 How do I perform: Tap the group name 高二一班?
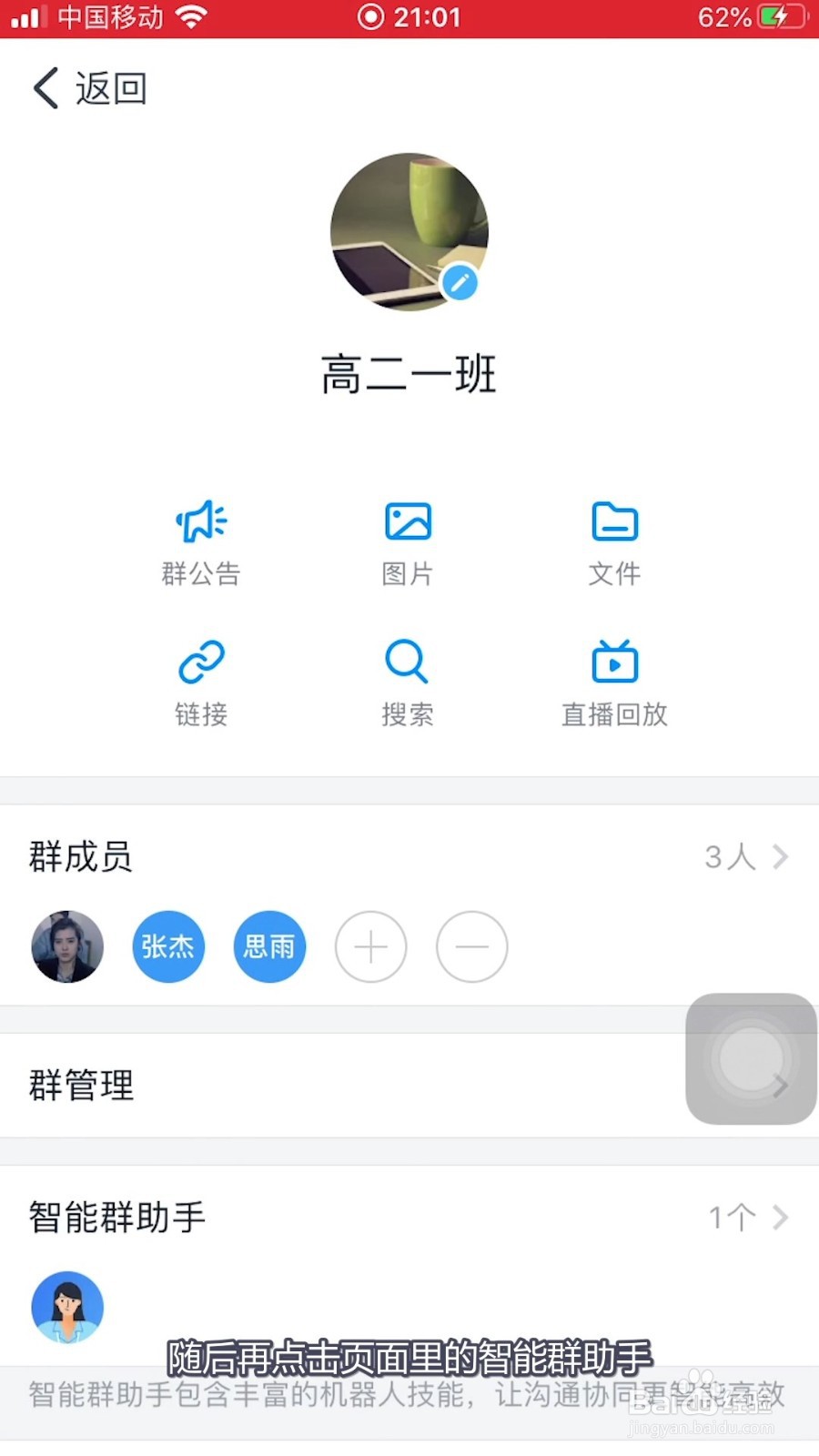(409, 373)
